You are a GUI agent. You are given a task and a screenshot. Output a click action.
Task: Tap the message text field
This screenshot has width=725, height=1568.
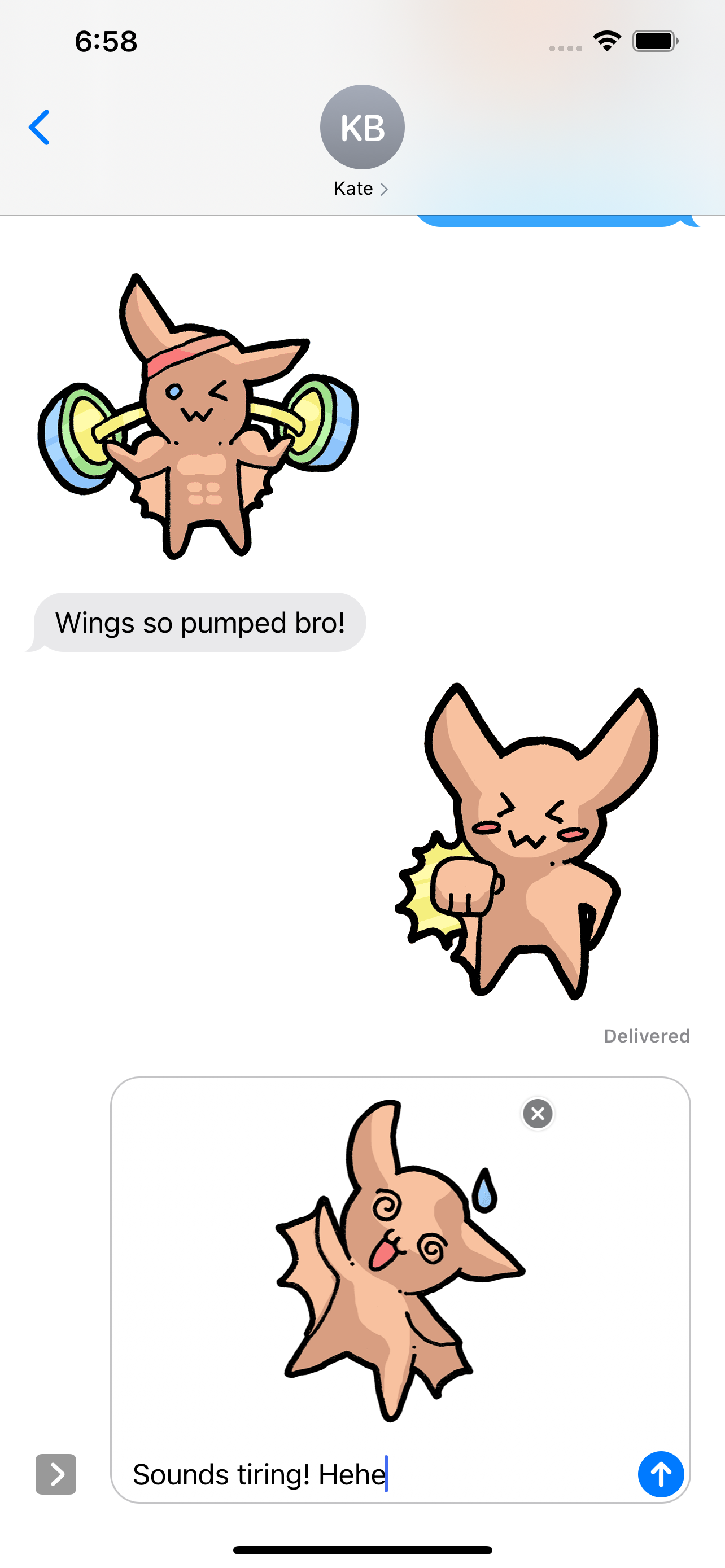pos(377,1474)
